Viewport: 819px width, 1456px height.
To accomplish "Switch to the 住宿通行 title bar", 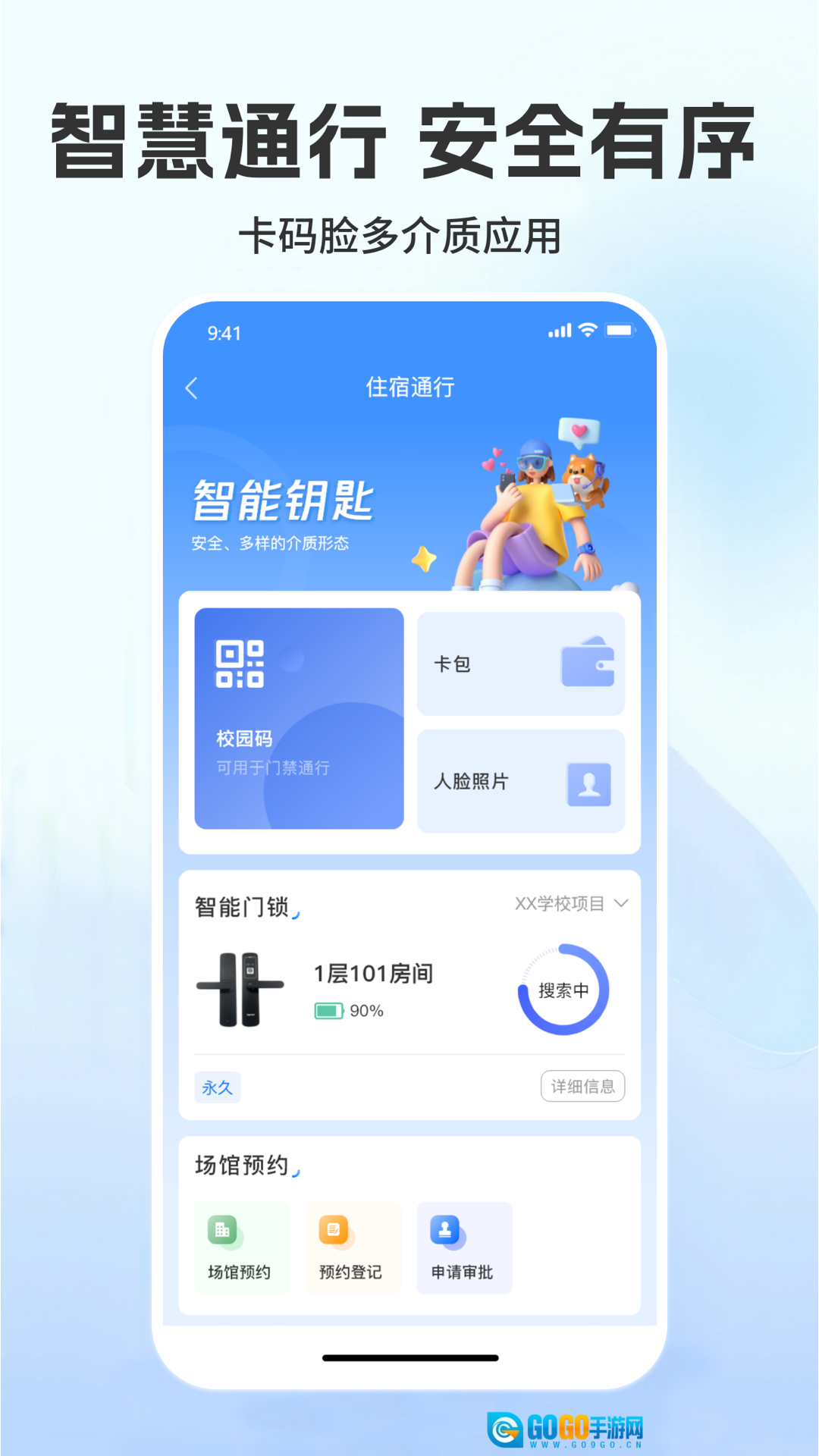I will click(x=409, y=388).
